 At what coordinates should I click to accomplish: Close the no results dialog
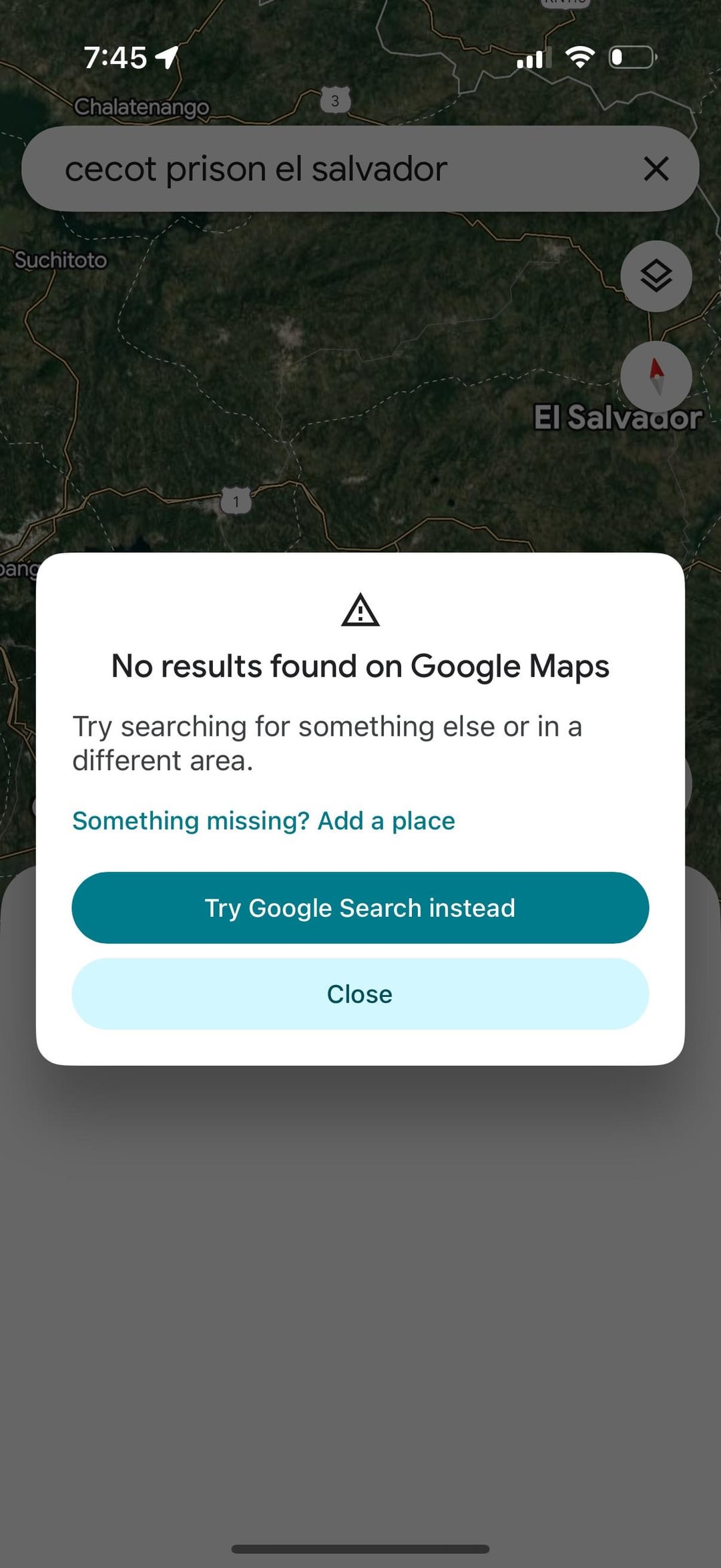(x=360, y=994)
